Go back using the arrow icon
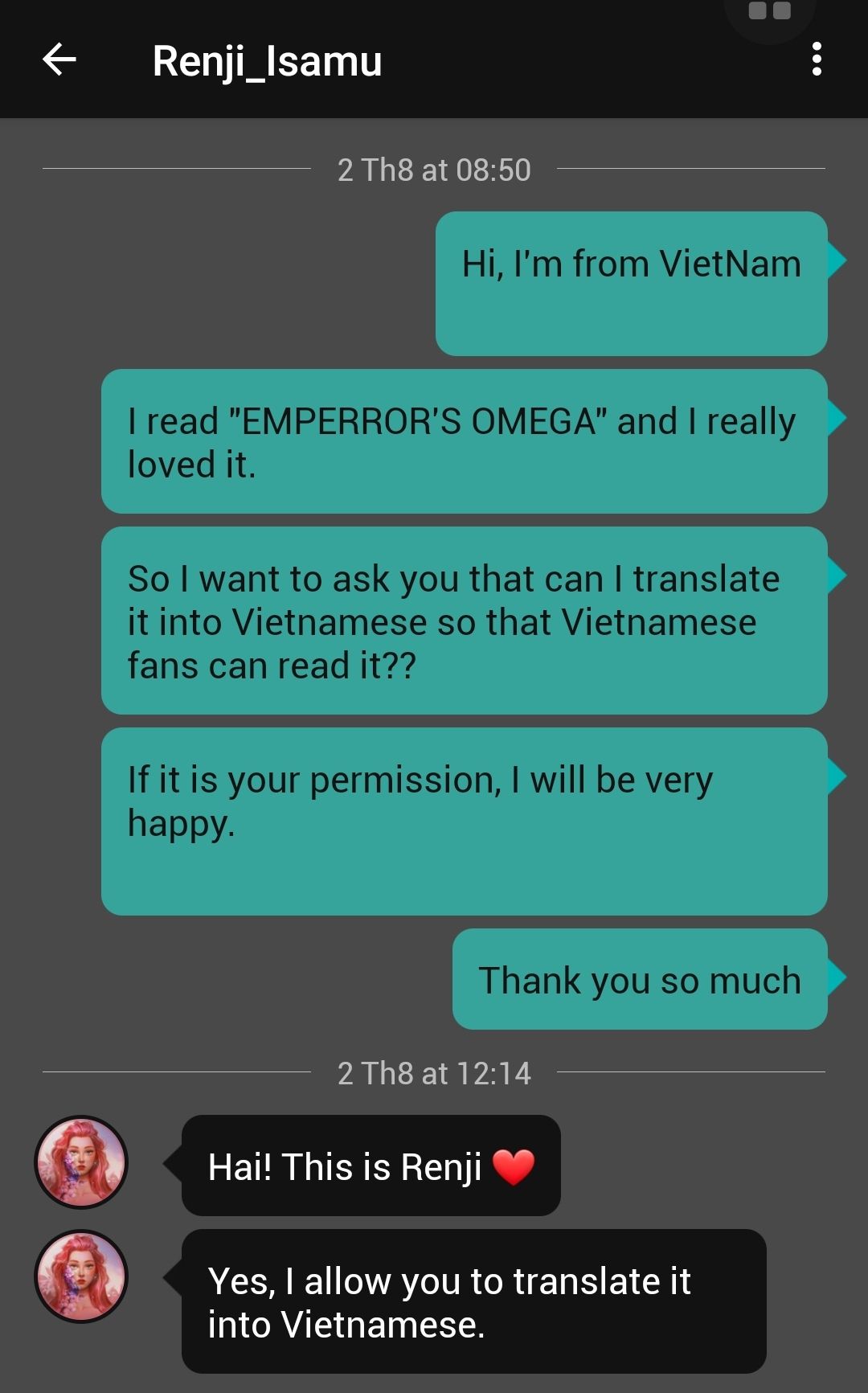The width and height of the screenshot is (868, 1393). (59, 59)
